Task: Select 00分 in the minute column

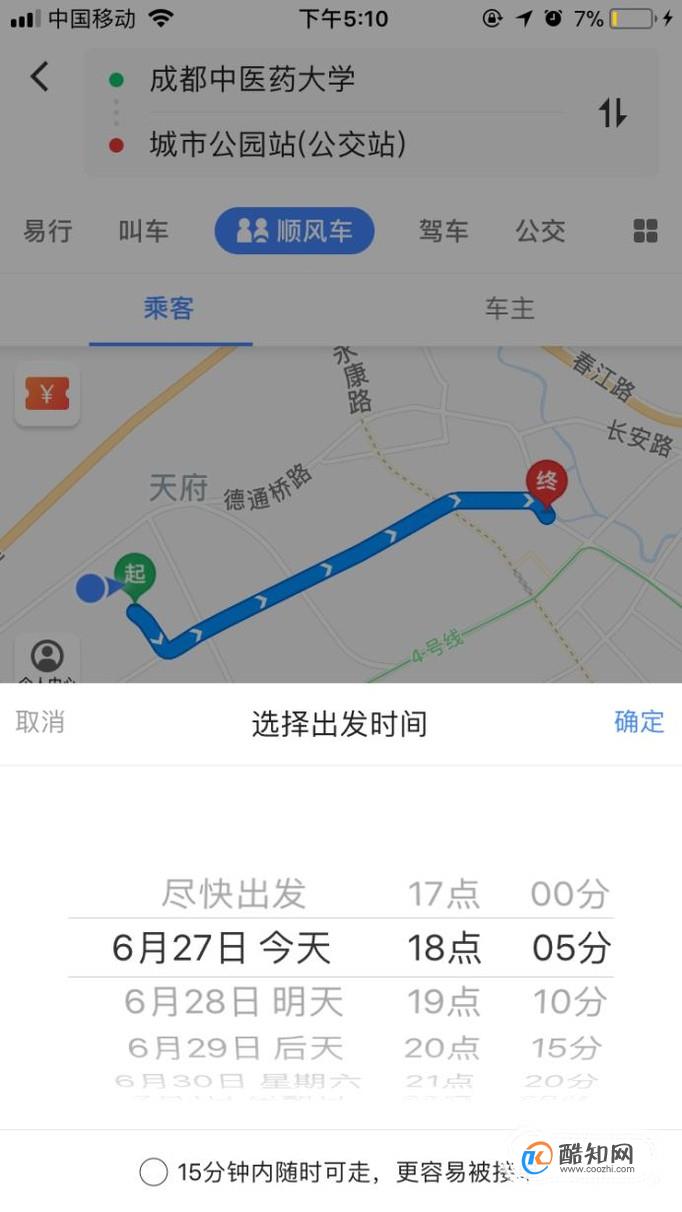Action: (x=569, y=893)
